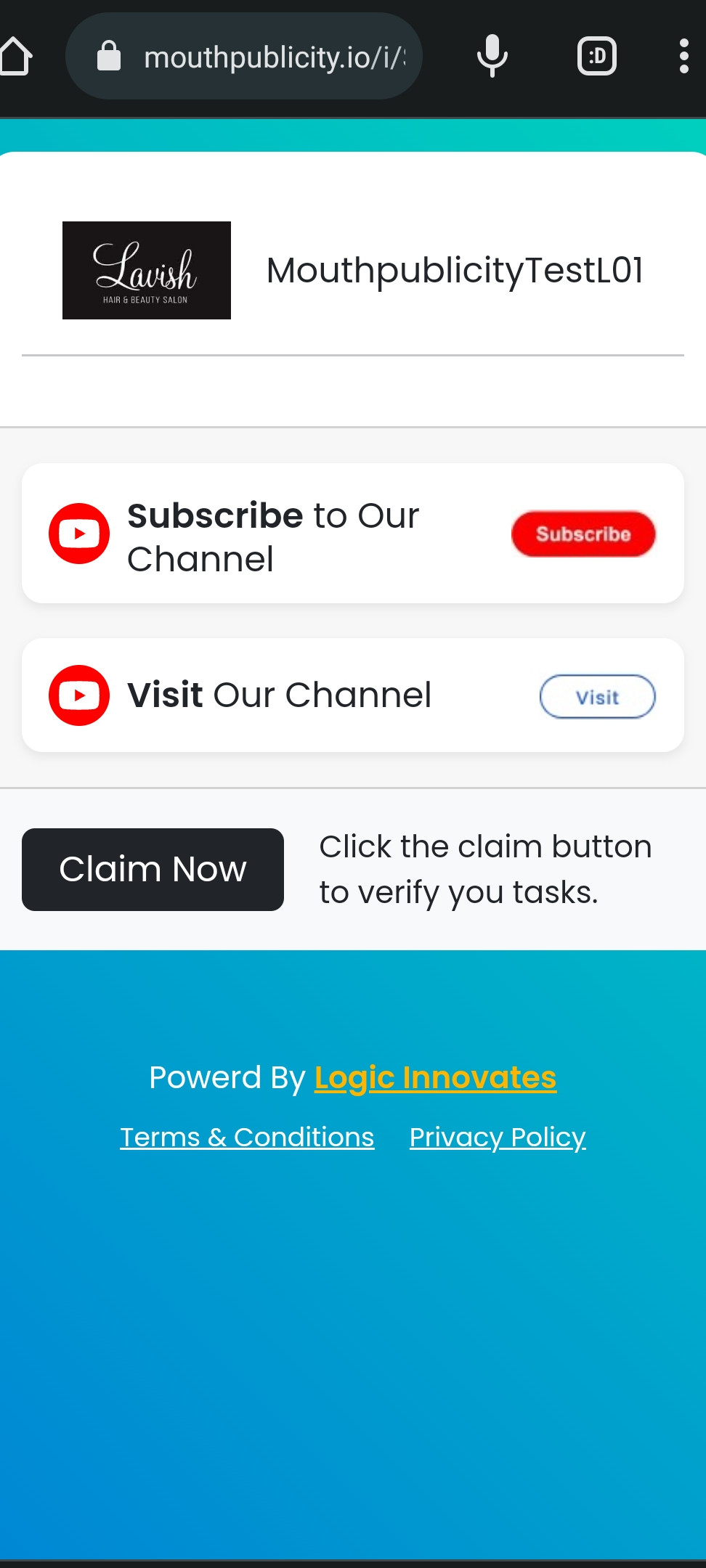The width and height of the screenshot is (706, 1568).
Task: Open the browser overflow menu
Action: tap(683, 56)
